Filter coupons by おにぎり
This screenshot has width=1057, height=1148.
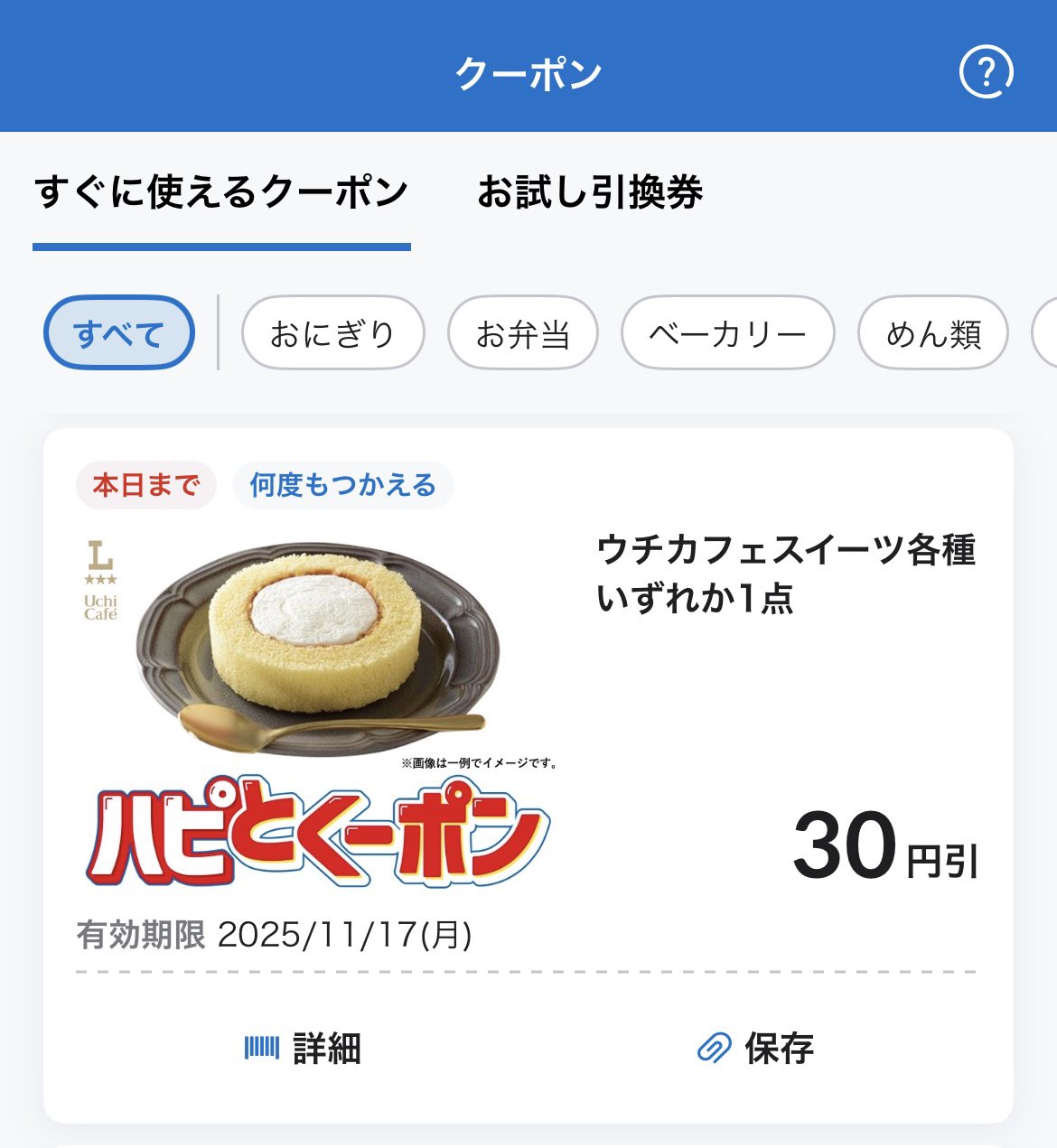(x=332, y=333)
